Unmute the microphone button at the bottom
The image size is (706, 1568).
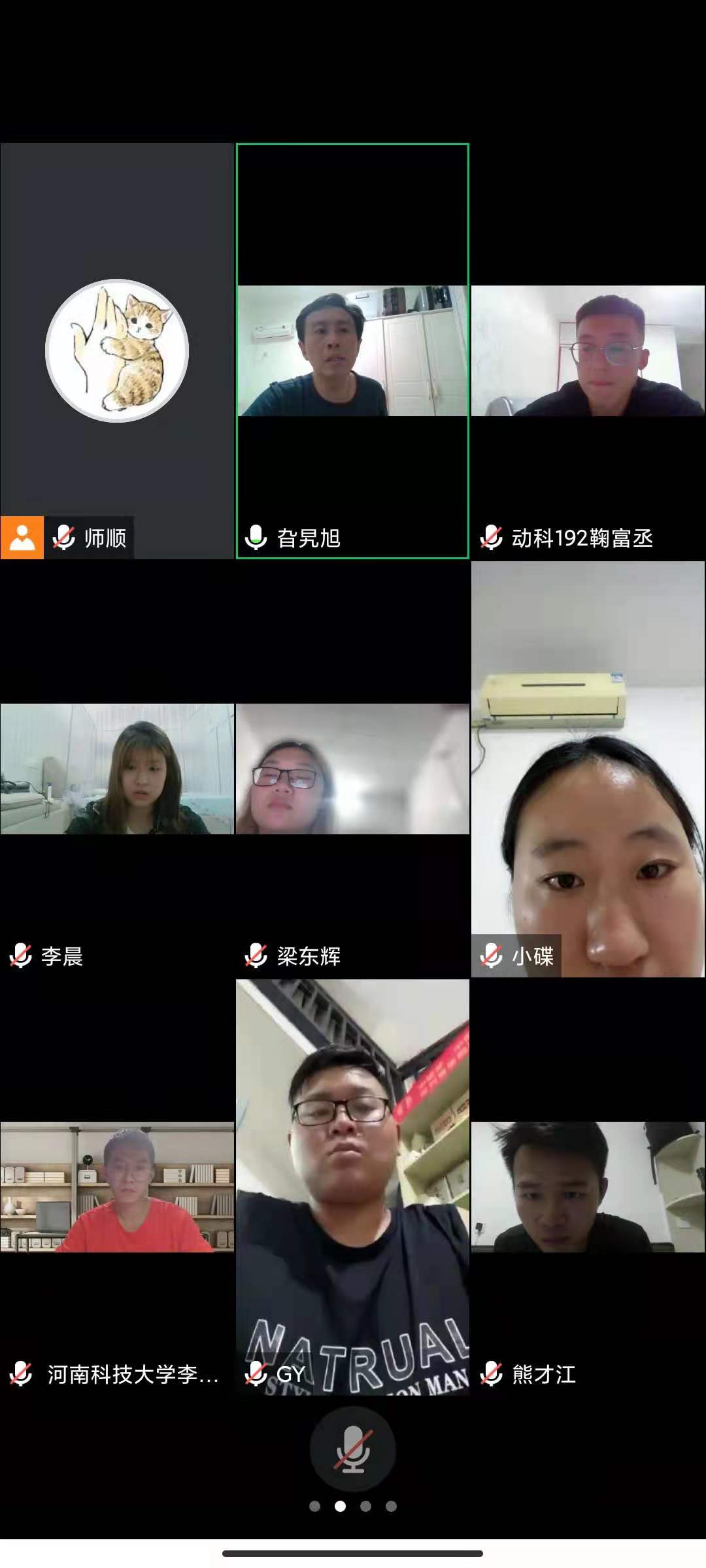352,1448
